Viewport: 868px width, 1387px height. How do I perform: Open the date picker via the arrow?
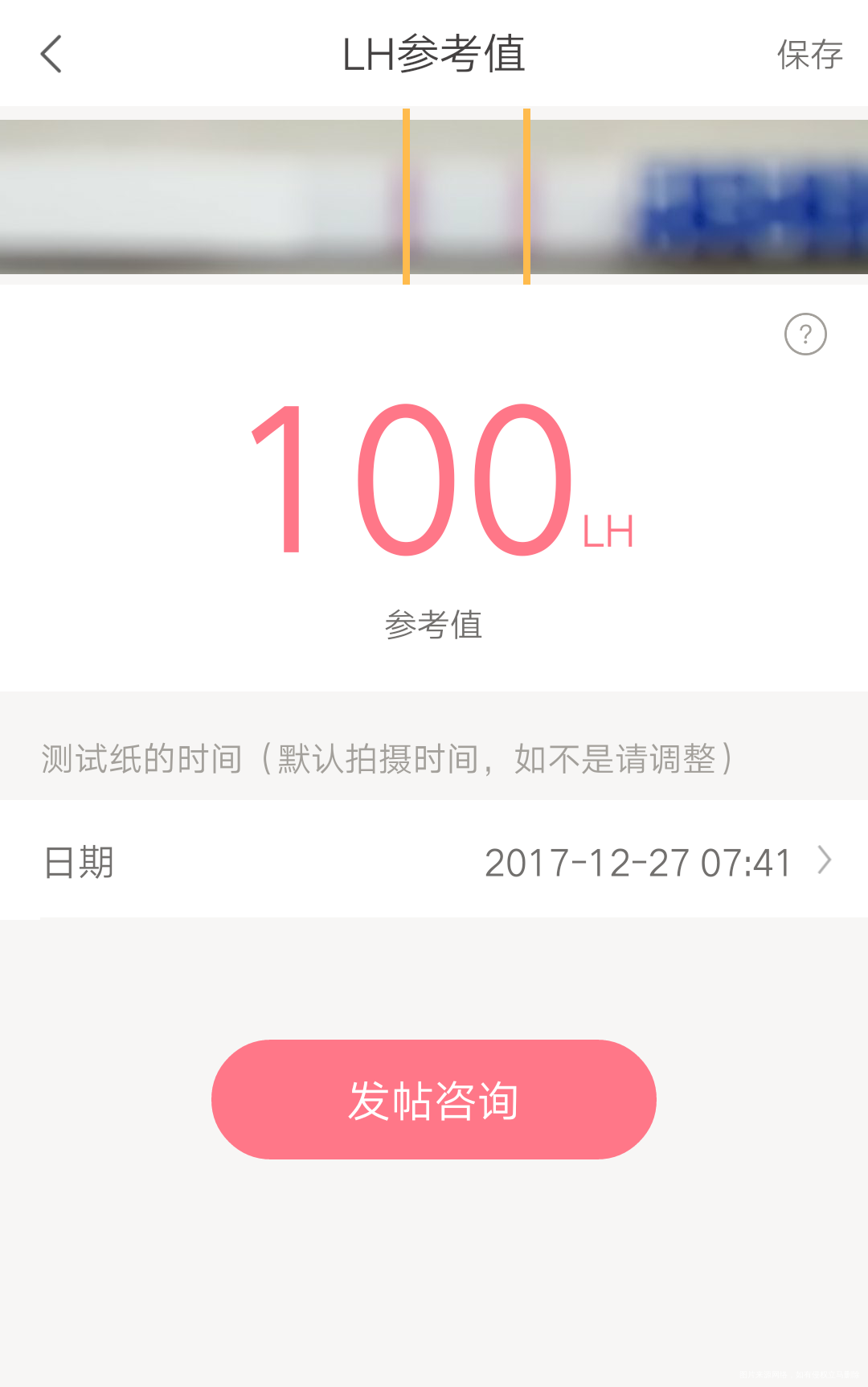(823, 861)
